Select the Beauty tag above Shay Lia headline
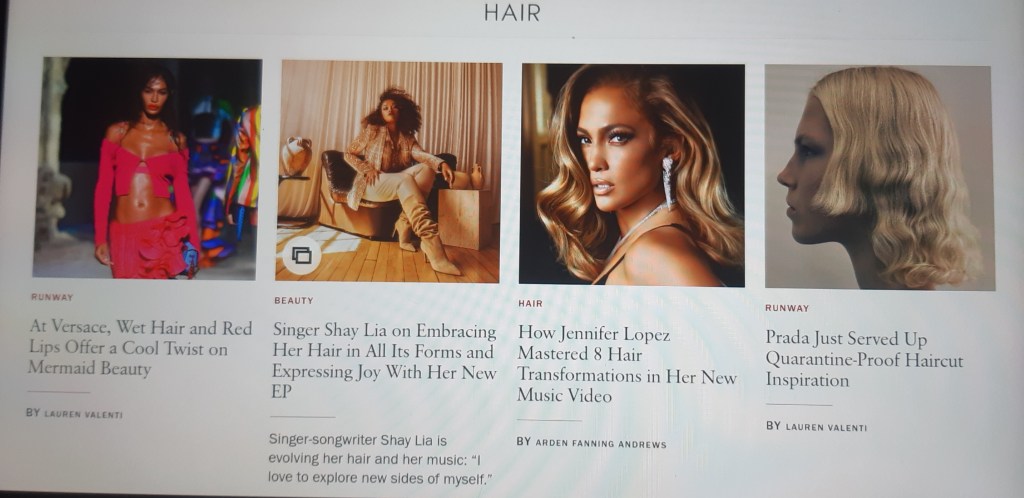Screen dimensions: 1024x498 [294, 300]
